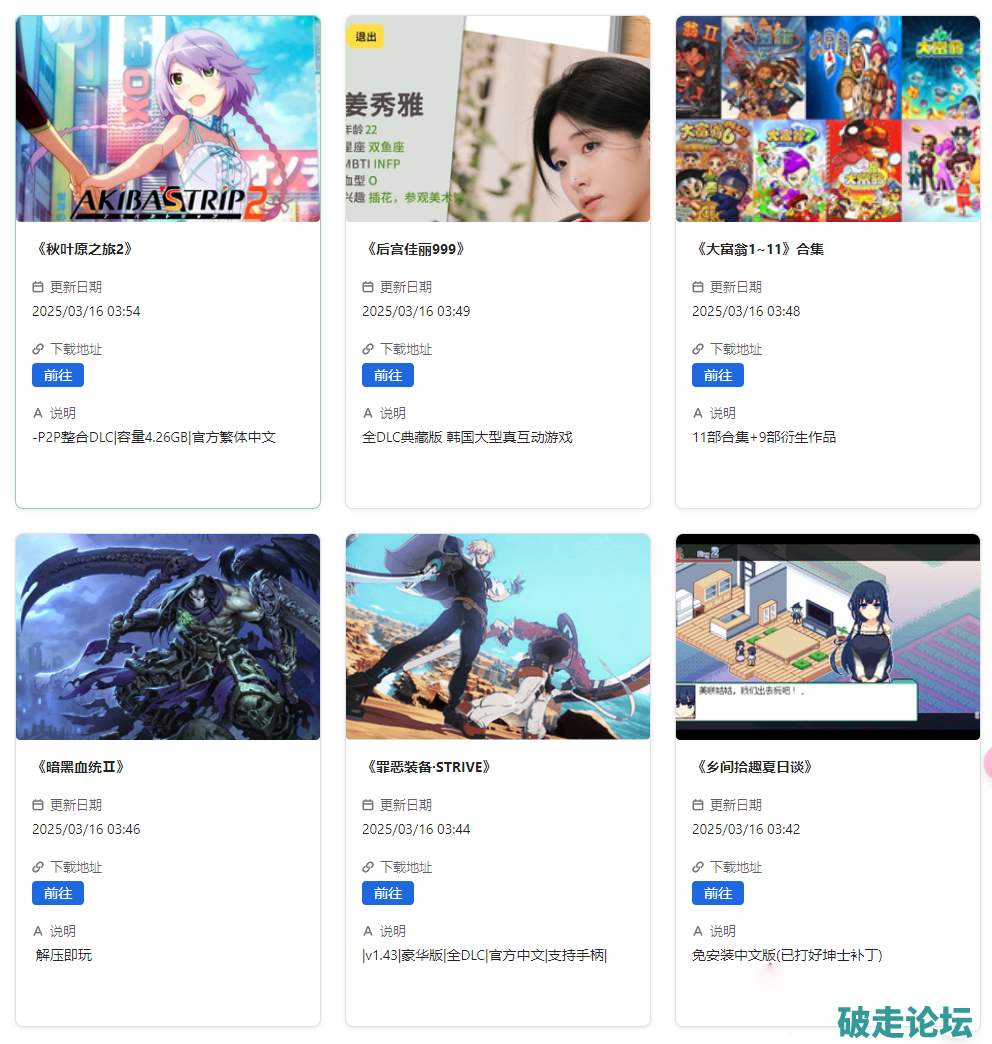Tap 前往 for 《罪恶装备·STRIVE》

pyautogui.click(x=388, y=893)
